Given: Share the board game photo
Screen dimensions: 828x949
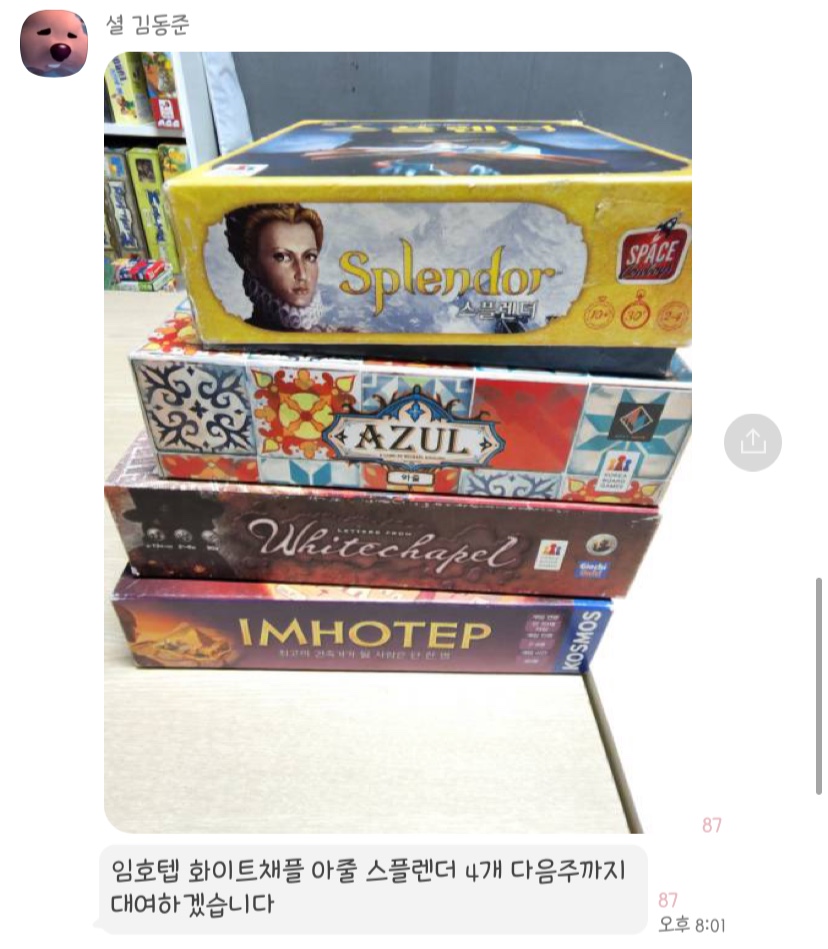Looking at the screenshot, I should pos(752,442).
